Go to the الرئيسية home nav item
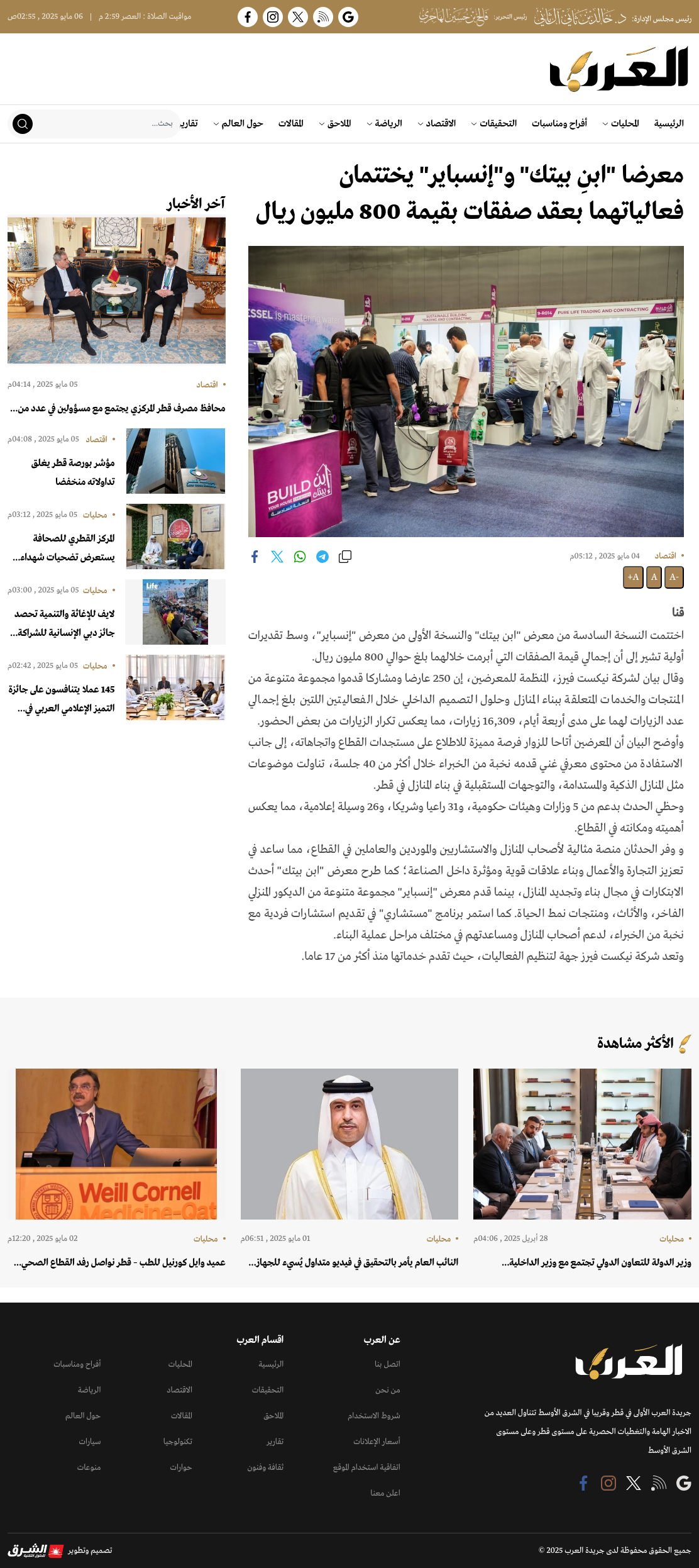Viewport: 699px width, 1568px height. [x=669, y=123]
